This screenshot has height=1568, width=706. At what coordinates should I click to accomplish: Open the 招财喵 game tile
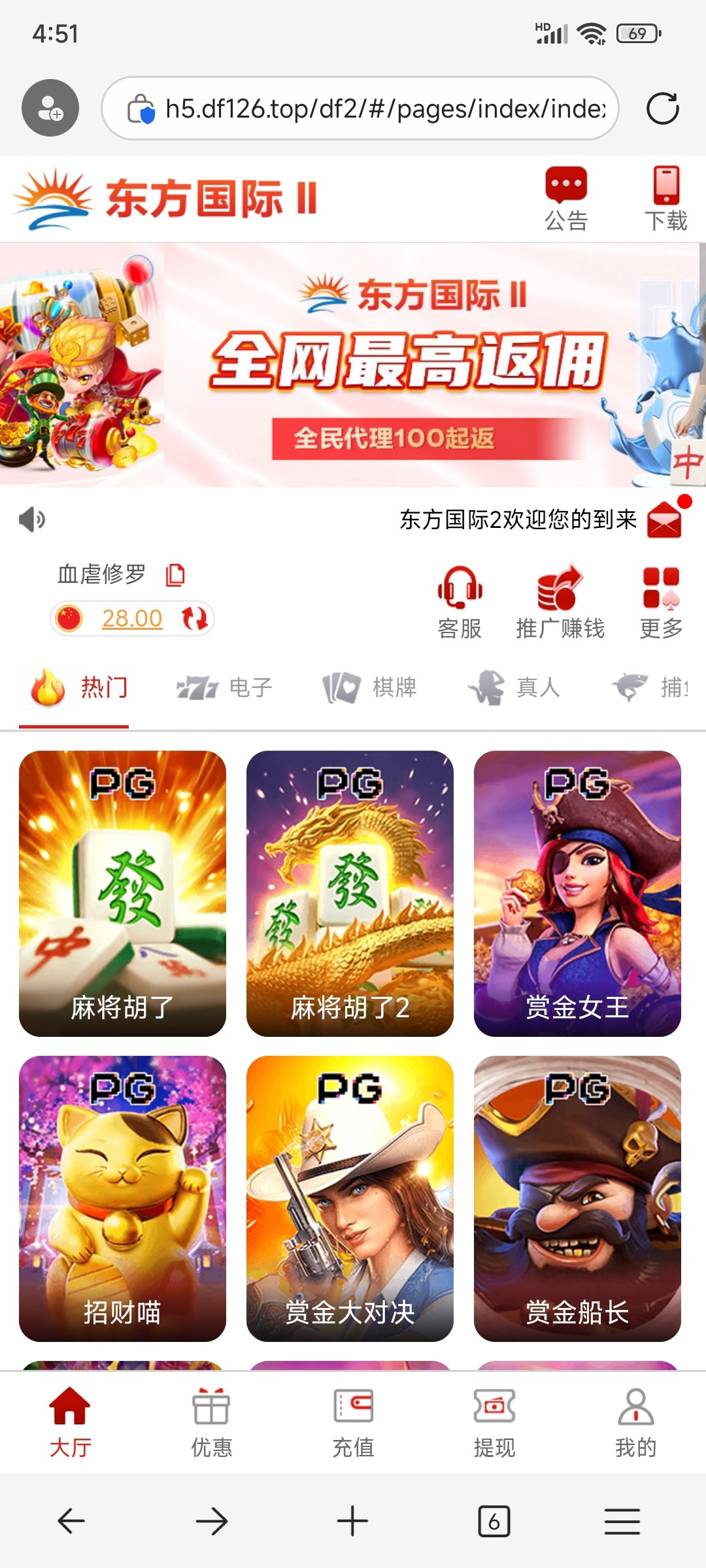coord(122,1198)
